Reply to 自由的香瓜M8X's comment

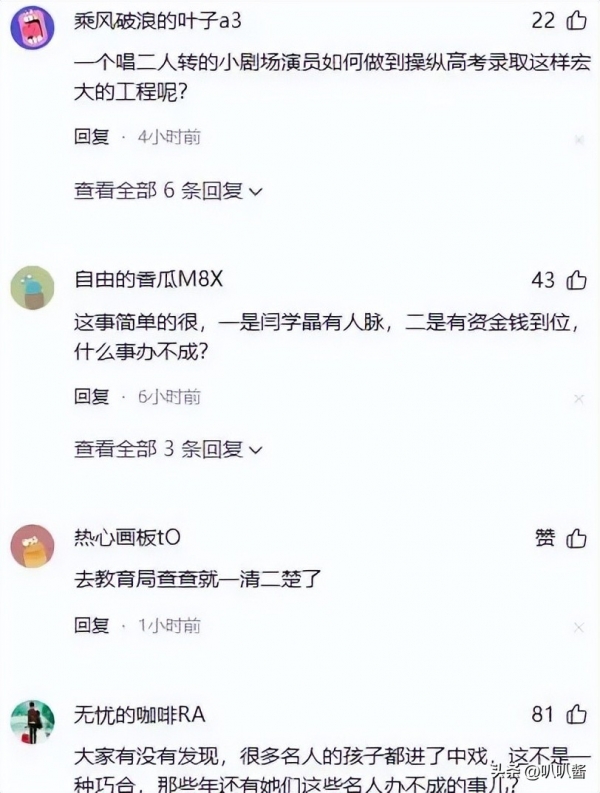(92, 397)
